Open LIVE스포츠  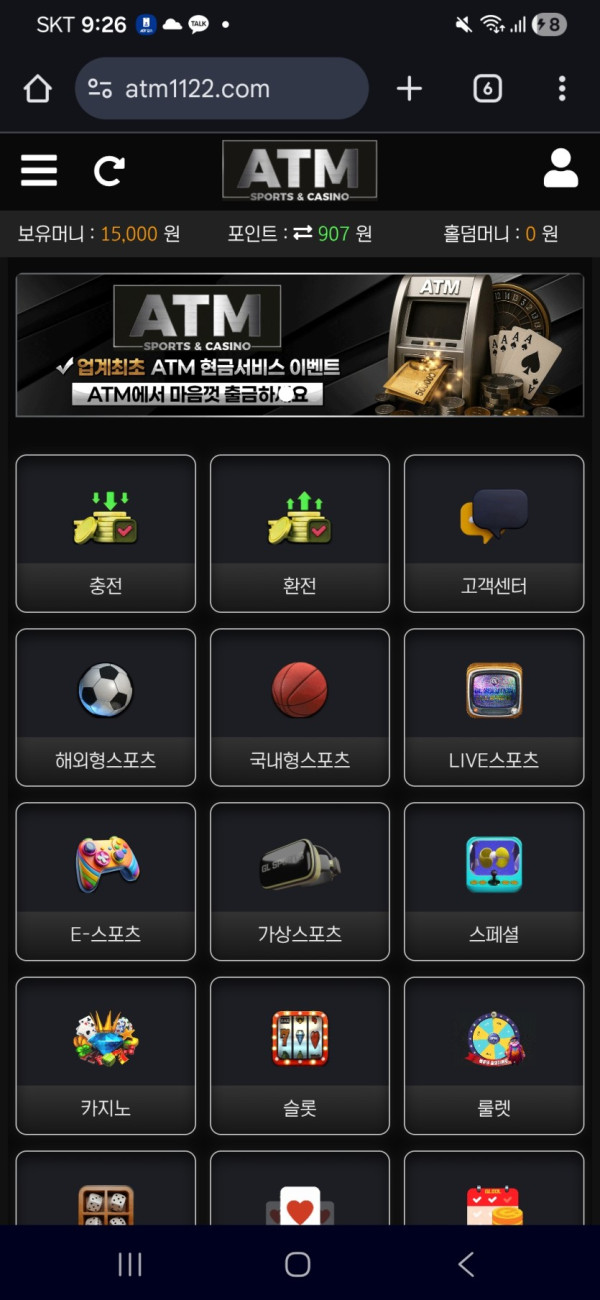tap(494, 707)
